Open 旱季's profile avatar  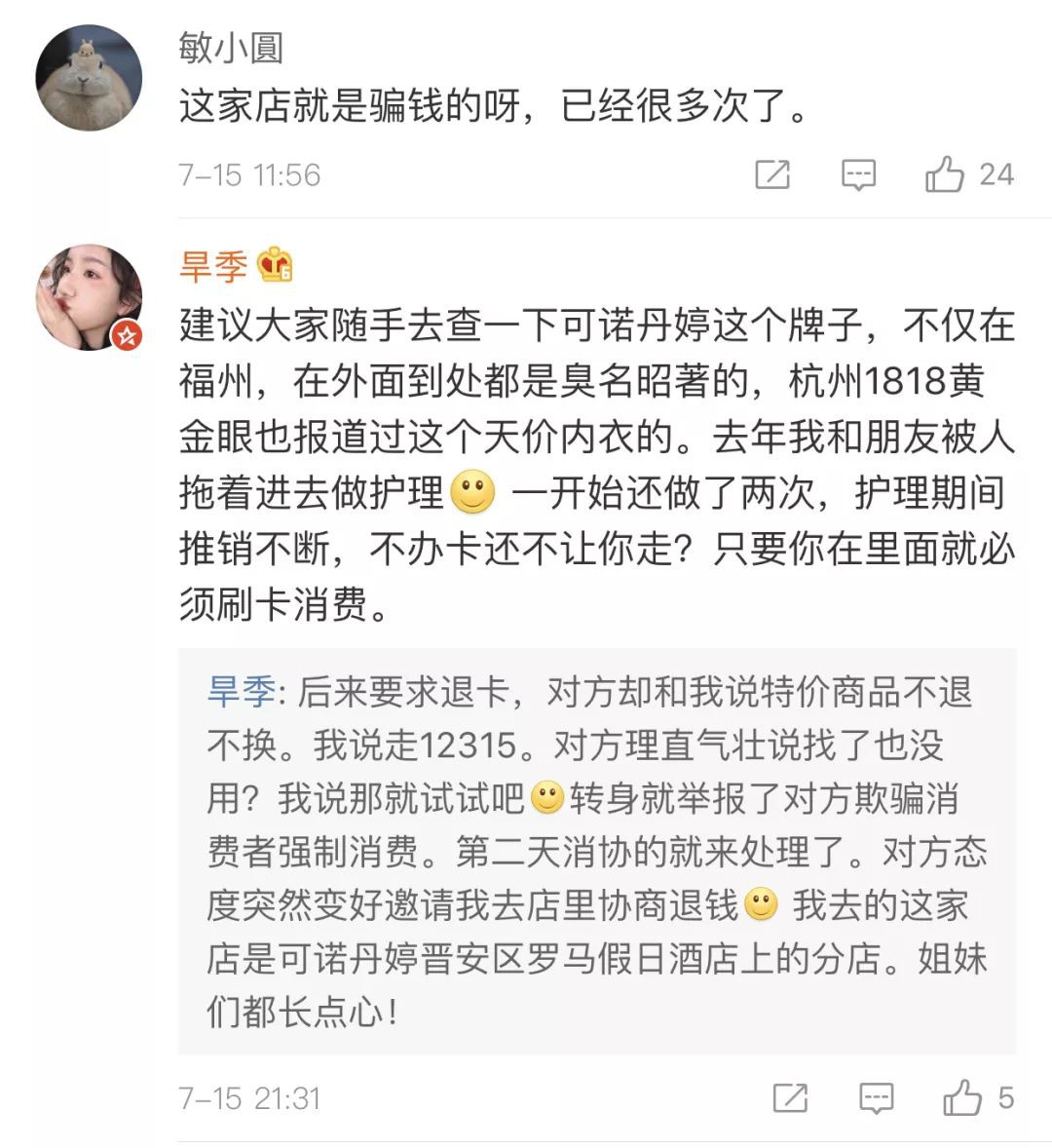click(x=89, y=297)
